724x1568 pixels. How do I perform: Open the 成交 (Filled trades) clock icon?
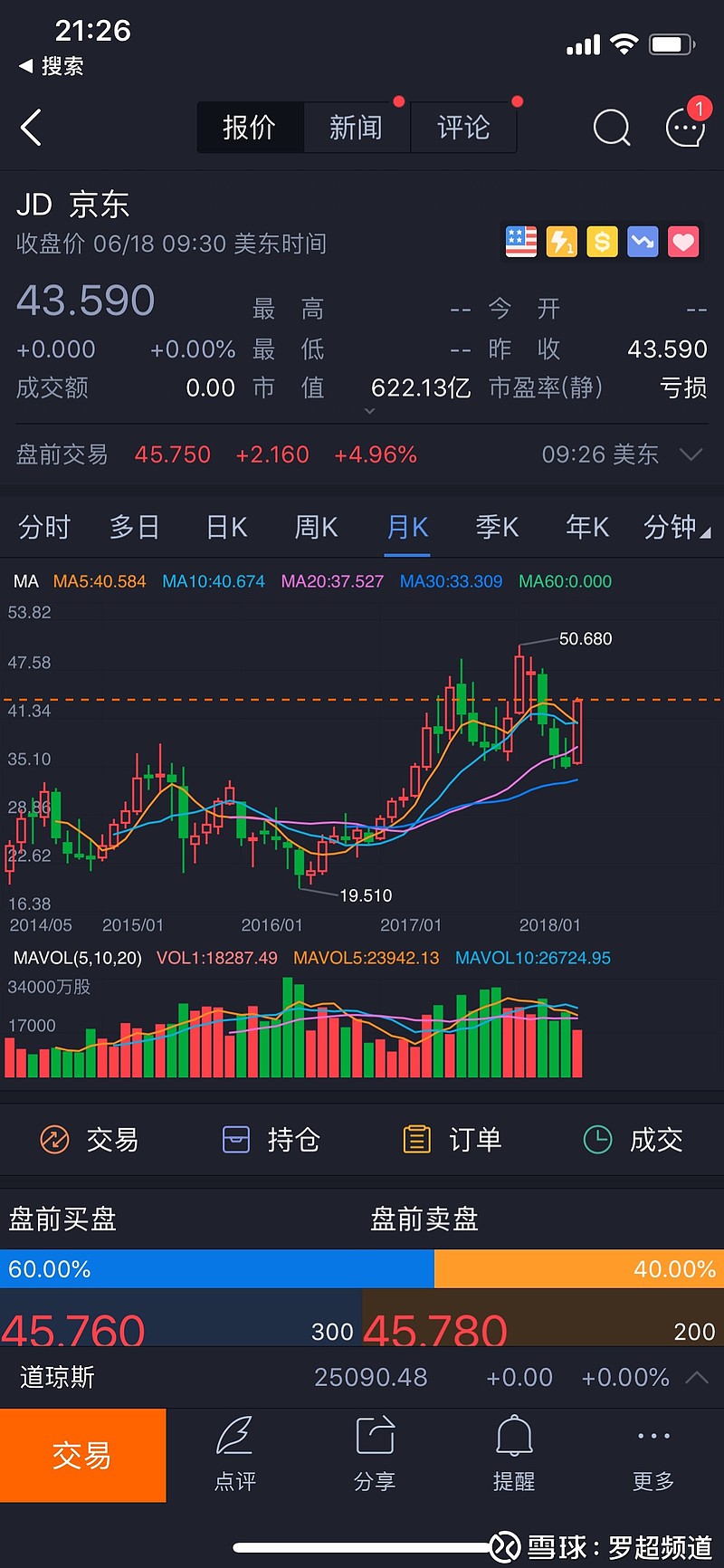[597, 1140]
